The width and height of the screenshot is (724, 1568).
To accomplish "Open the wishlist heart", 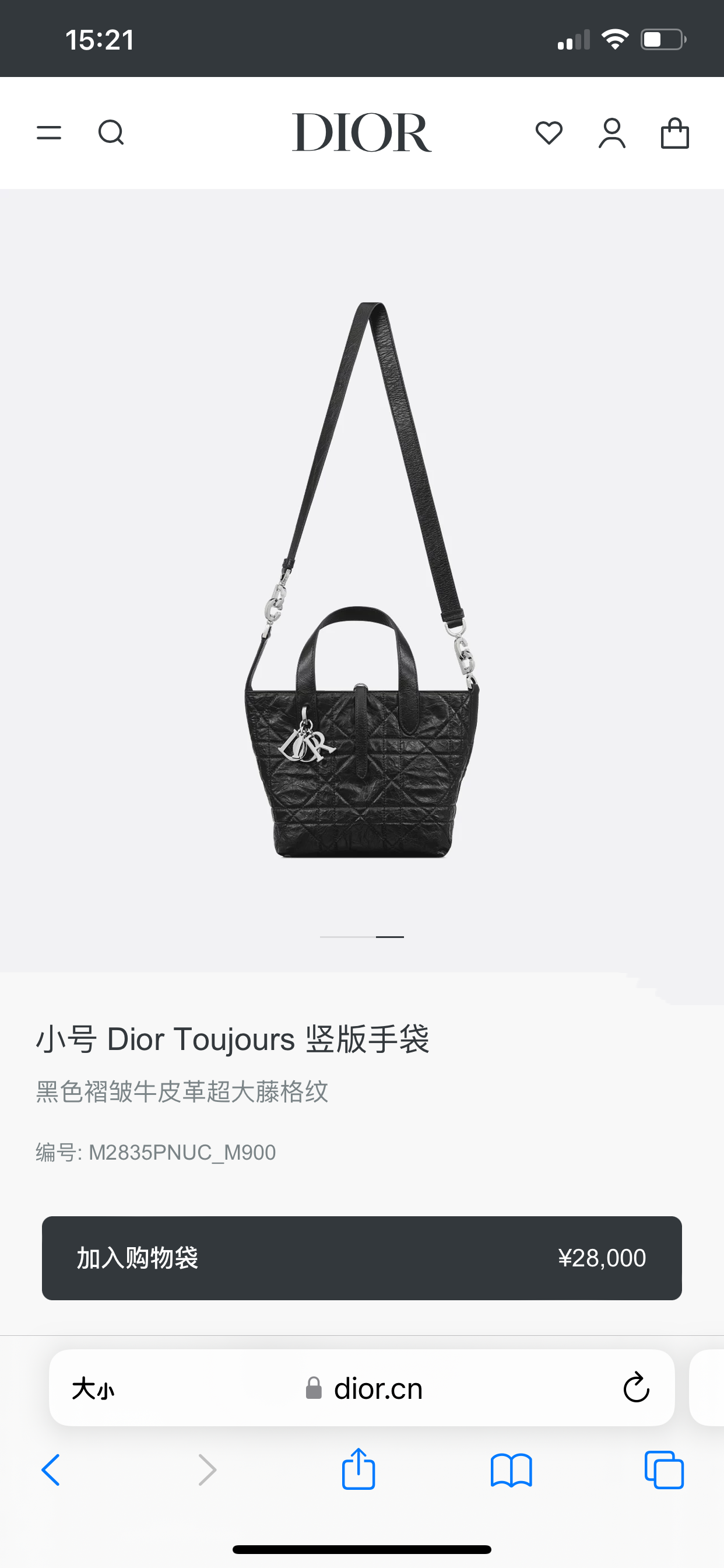I will [x=549, y=132].
